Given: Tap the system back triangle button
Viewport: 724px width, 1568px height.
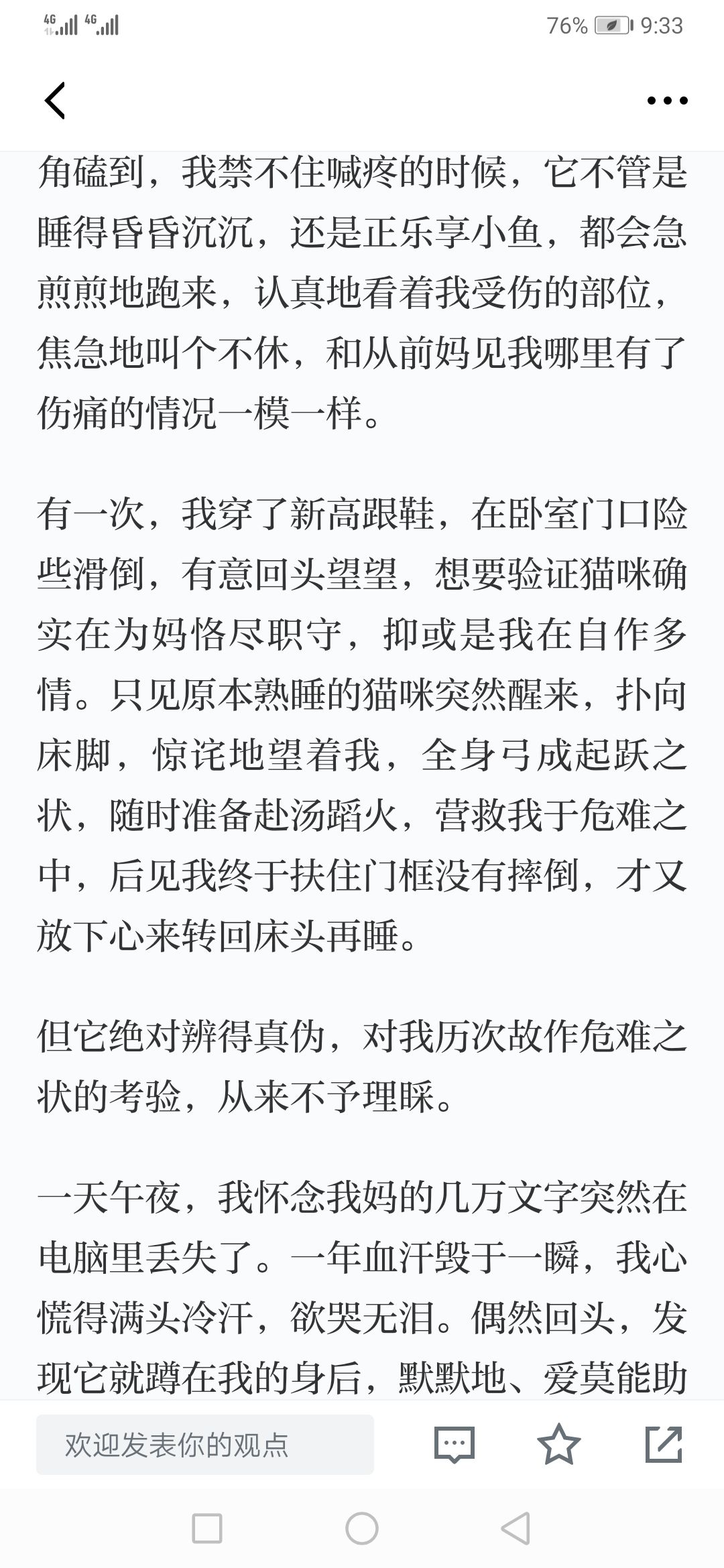Looking at the screenshot, I should pyautogui.click(x=516, y=1528).
